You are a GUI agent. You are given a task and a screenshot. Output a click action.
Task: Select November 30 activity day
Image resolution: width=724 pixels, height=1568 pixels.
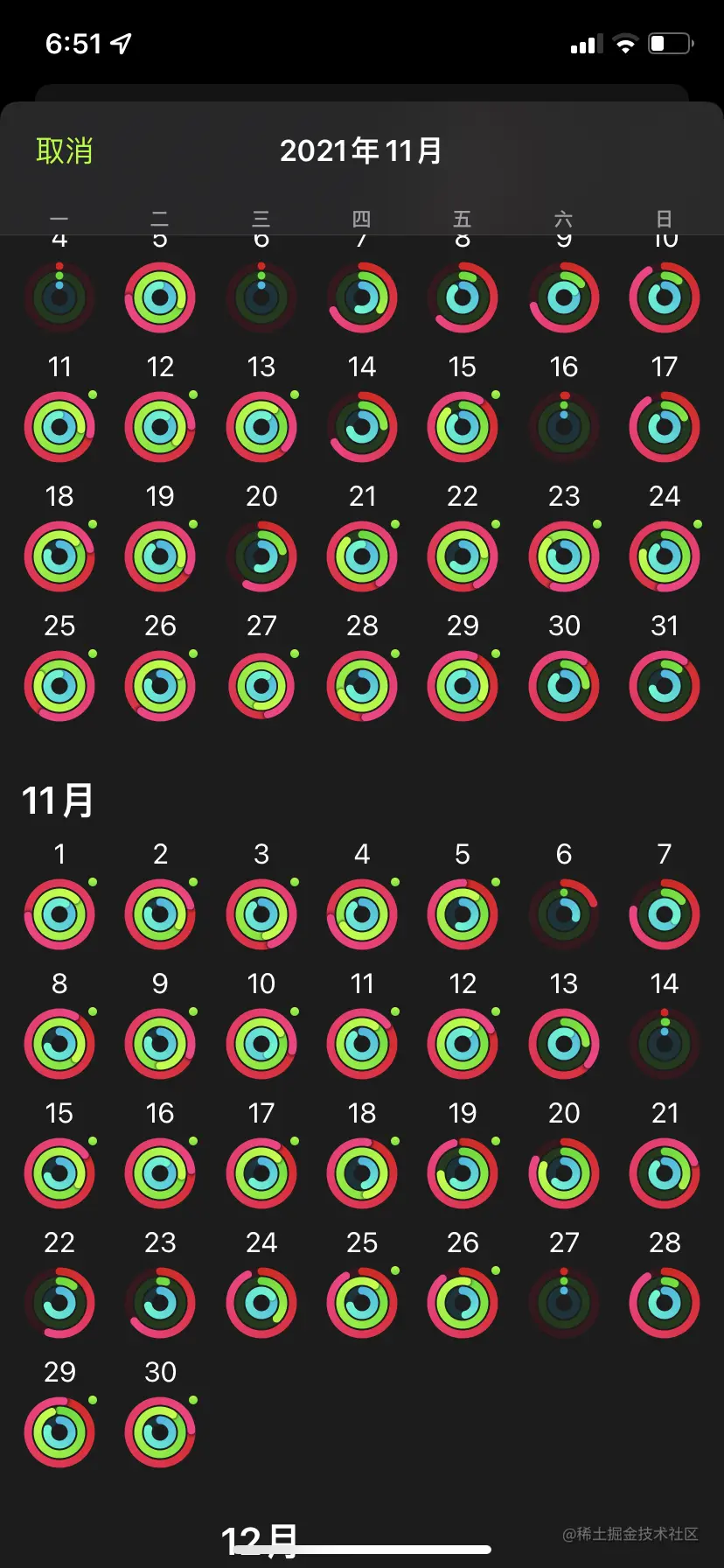pyautogui.click(x=160, y=1431)
